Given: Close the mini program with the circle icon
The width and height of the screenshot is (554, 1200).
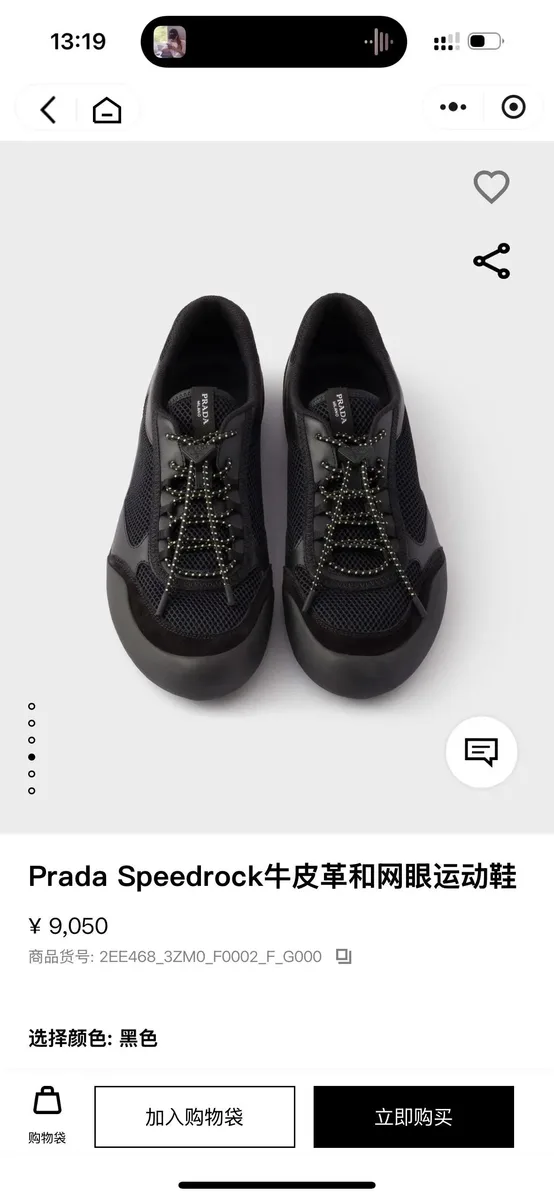Looking at the screenshot, I should pyautogui.click(x=513, y=107).
